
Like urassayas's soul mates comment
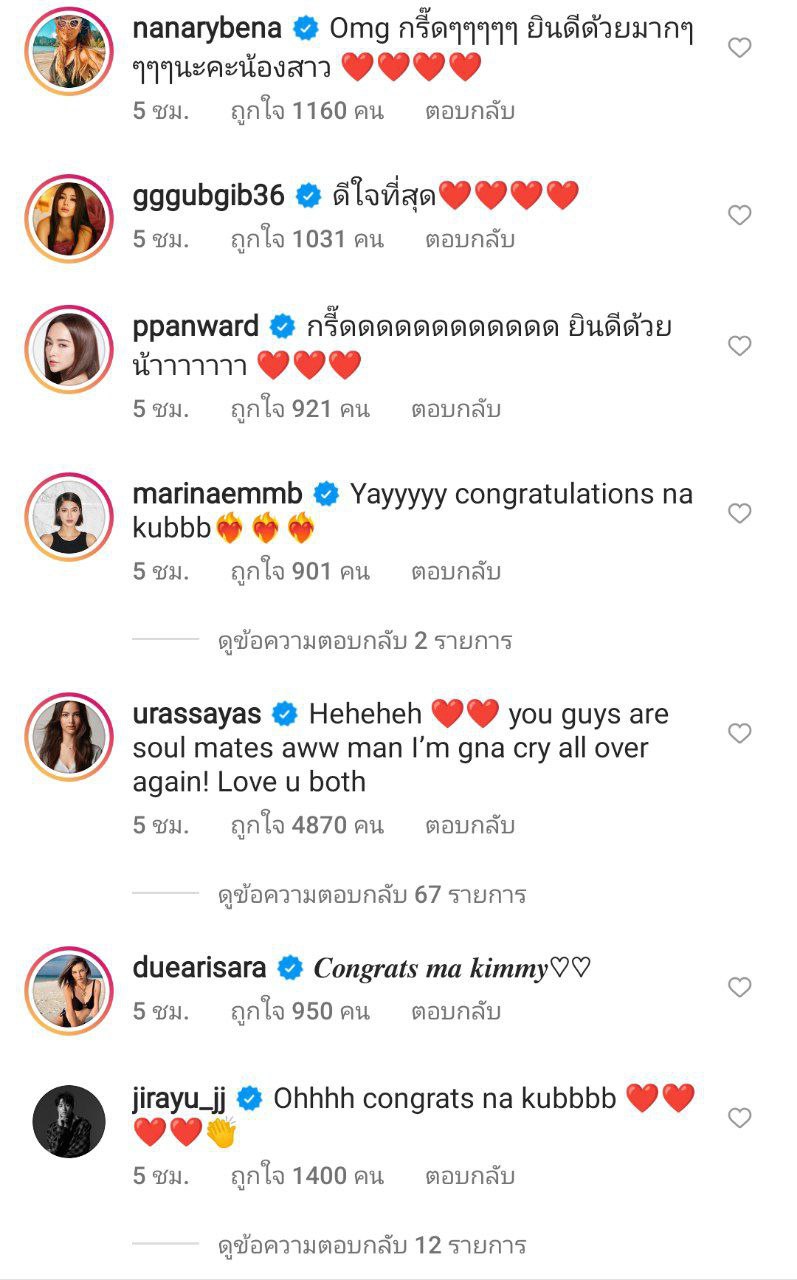(739, 734)
